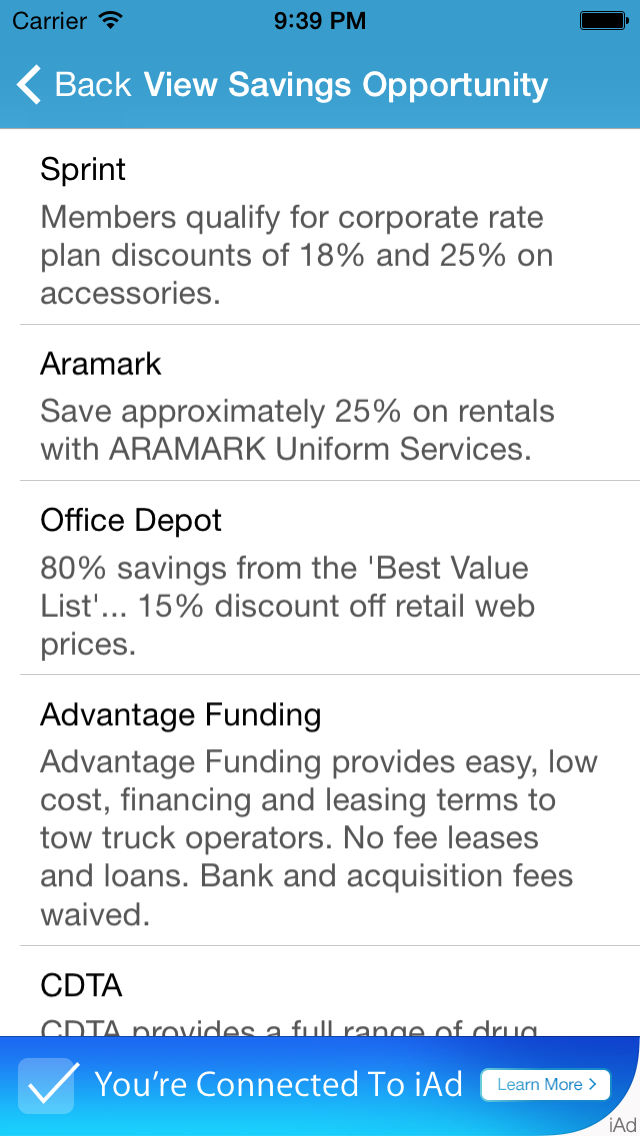This screenshot has height=1136, width=640.
Task: Go back using the Back button
Action: 73,85
